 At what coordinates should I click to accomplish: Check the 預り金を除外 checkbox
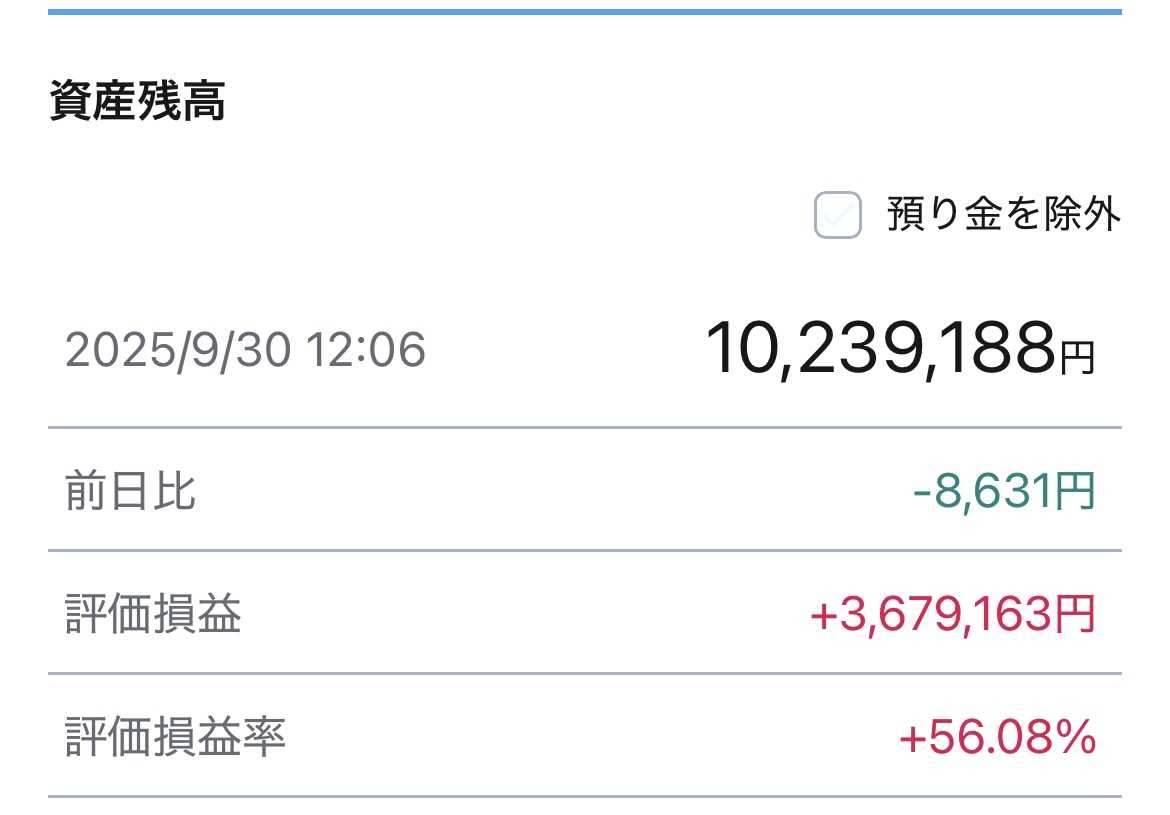click(x=837, y=215)
